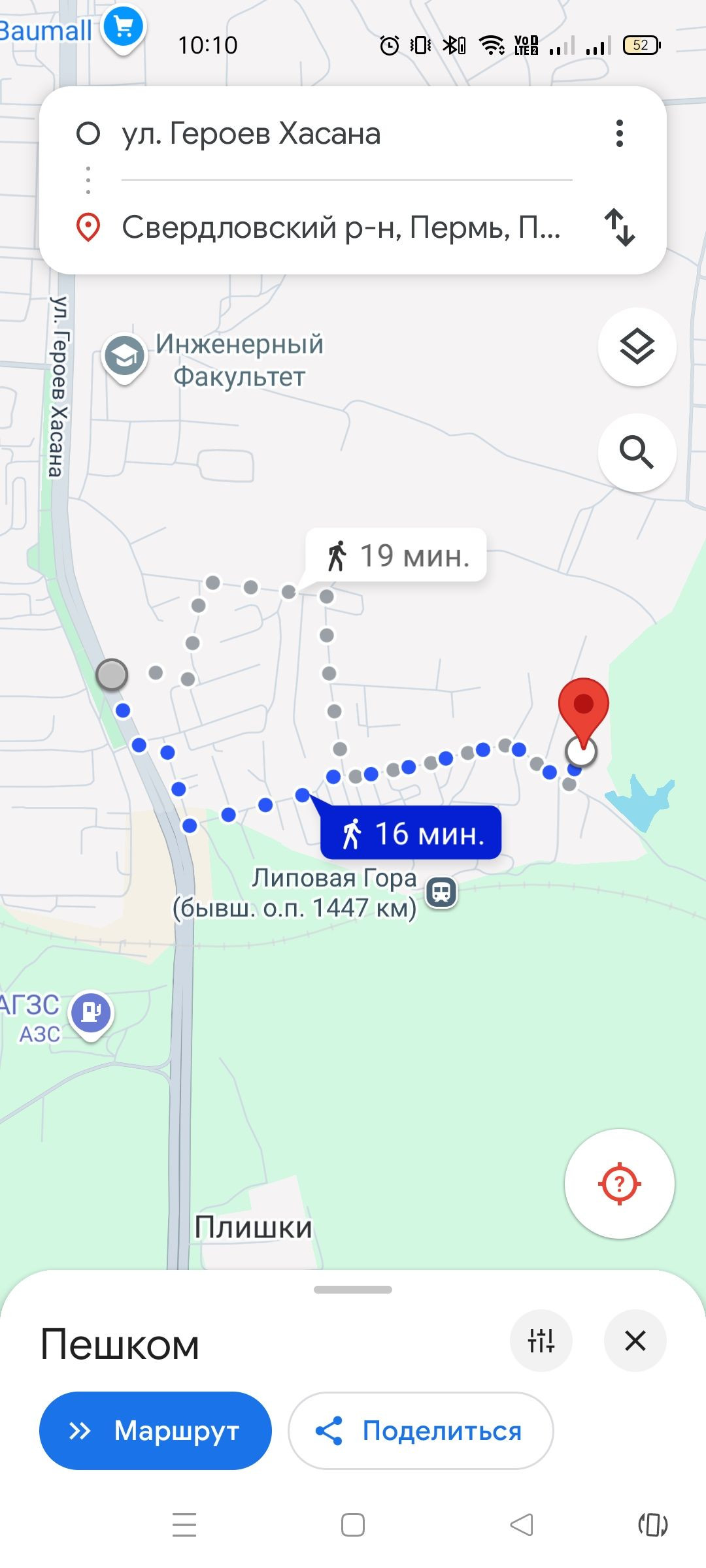Edit the destination Свердловский р-н field
This screenshot has height=1568, width=706.
pos(340,227)
